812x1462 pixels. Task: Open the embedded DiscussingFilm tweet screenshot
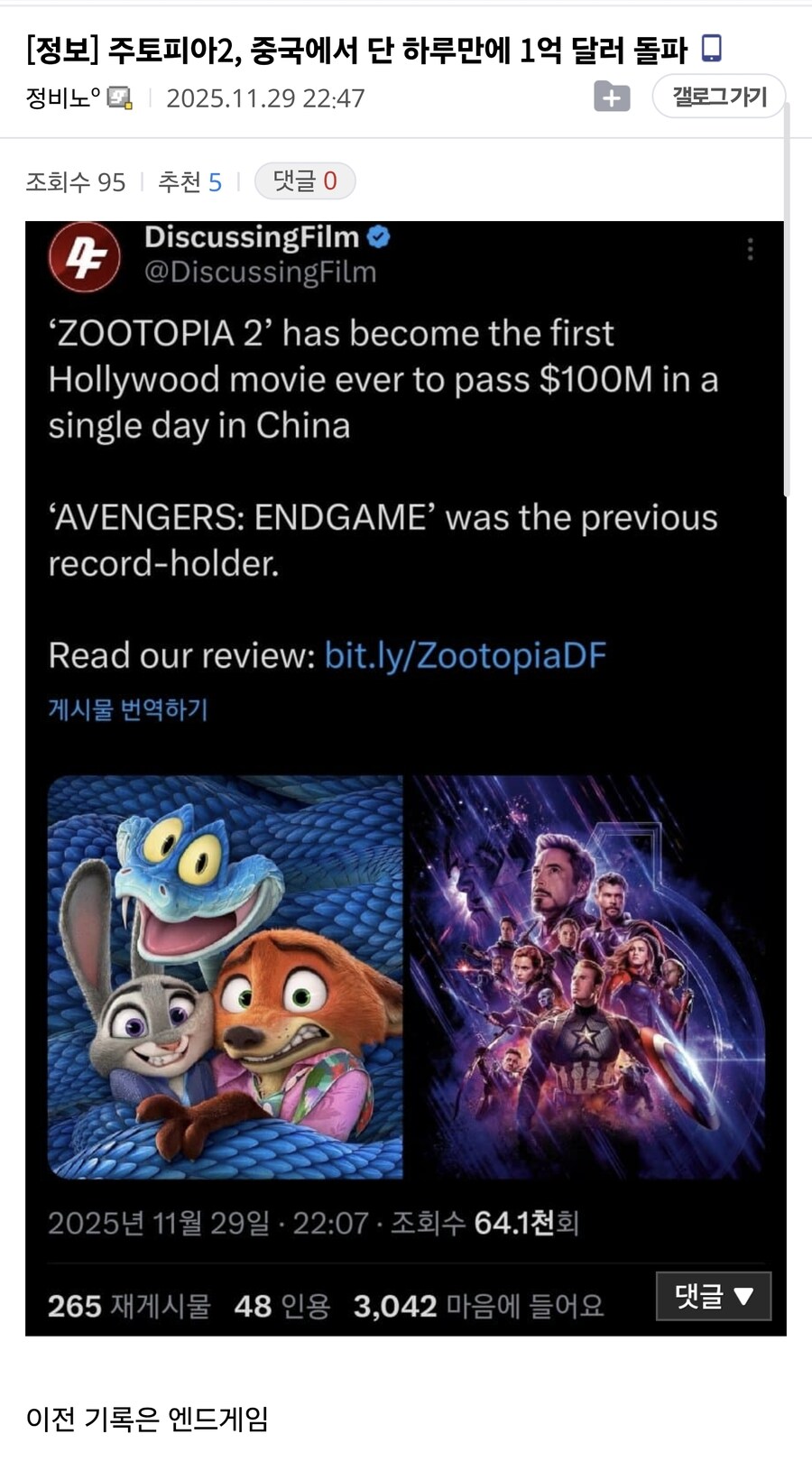405,776
